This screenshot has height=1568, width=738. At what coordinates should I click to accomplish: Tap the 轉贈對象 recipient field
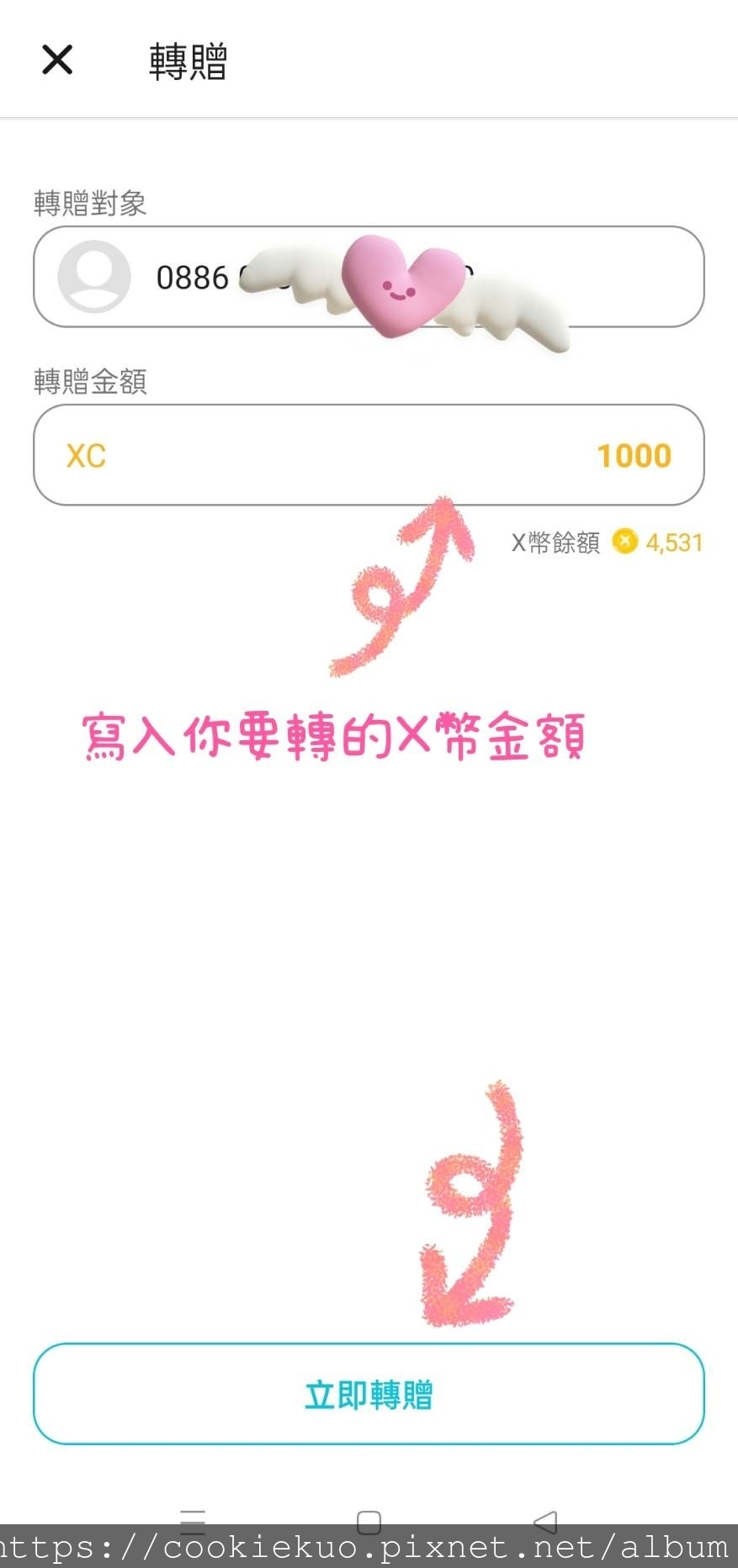click(368, 277)
